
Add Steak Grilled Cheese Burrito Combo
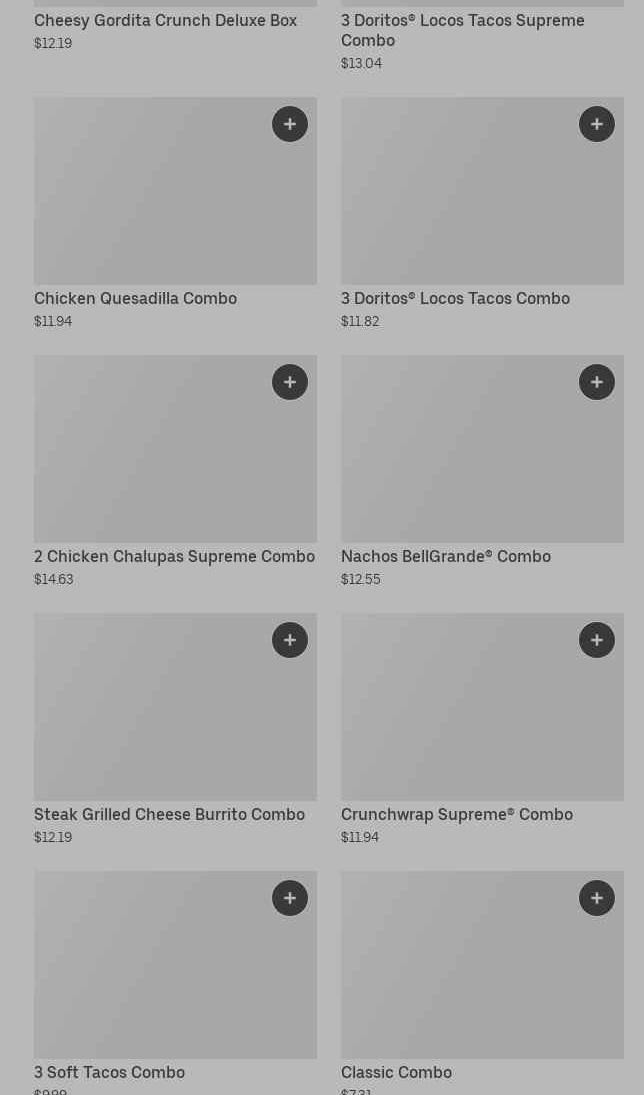(x=290, y=640)
